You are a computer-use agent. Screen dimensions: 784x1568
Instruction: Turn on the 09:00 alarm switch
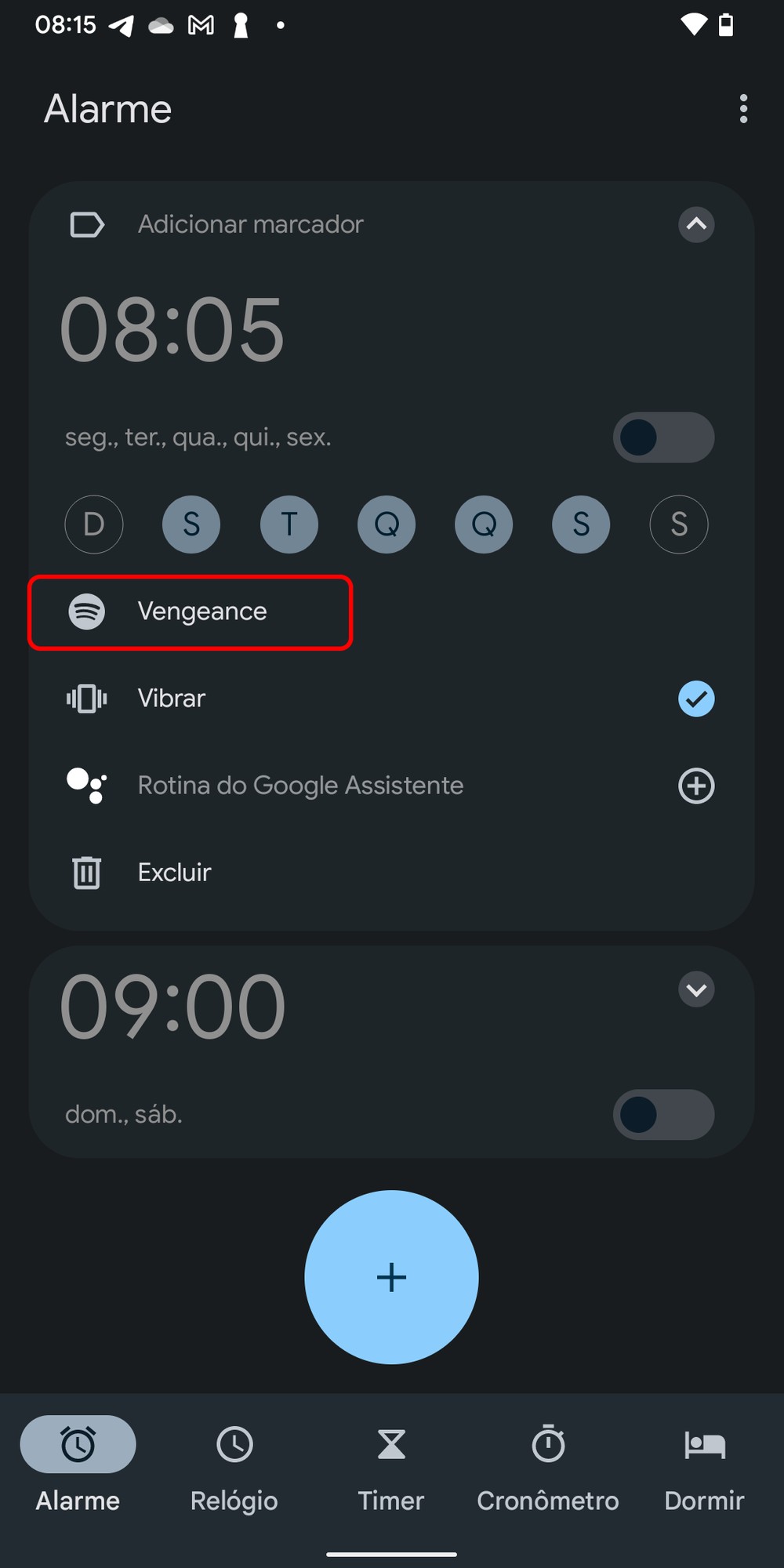(x=662, y=1114)
